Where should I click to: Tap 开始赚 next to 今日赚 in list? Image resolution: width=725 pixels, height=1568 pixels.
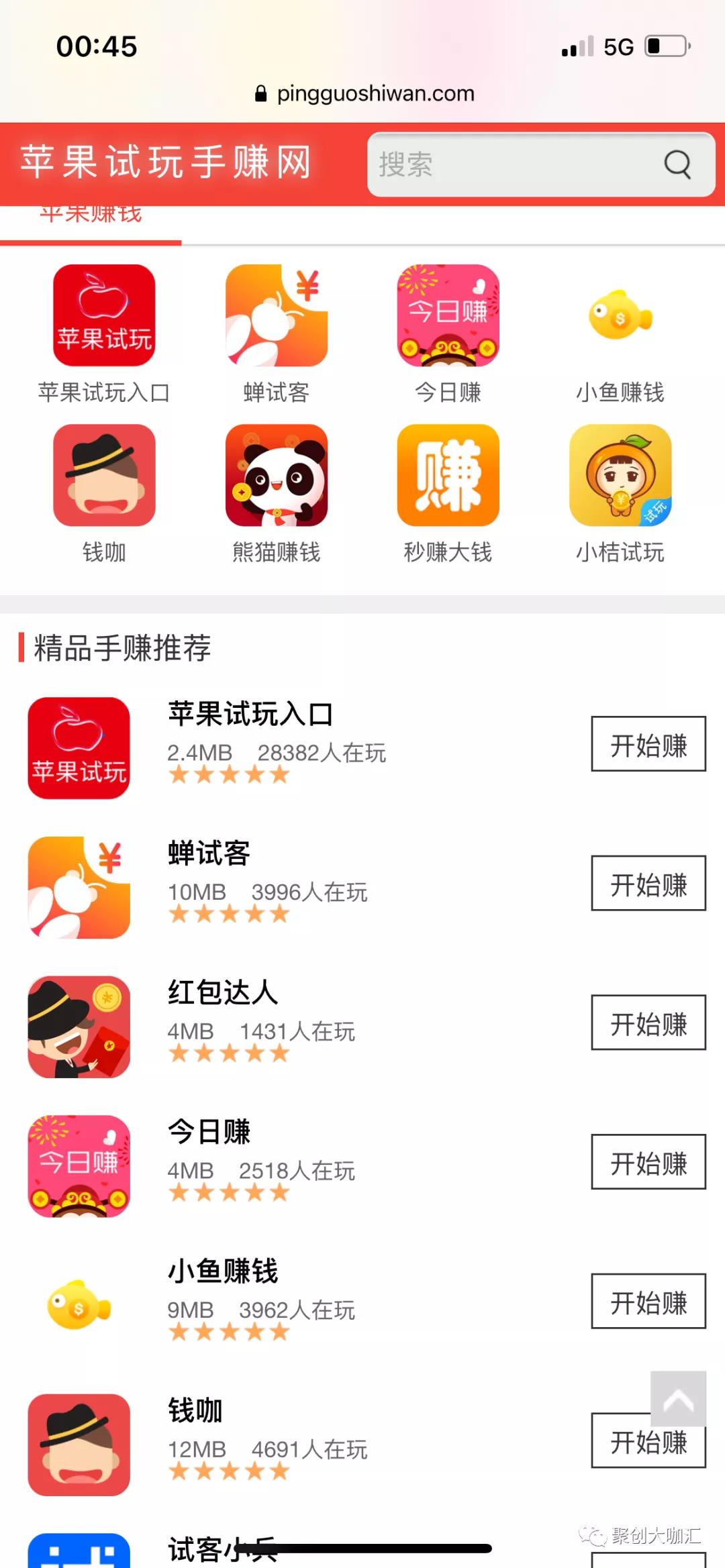pos(648,1161)
